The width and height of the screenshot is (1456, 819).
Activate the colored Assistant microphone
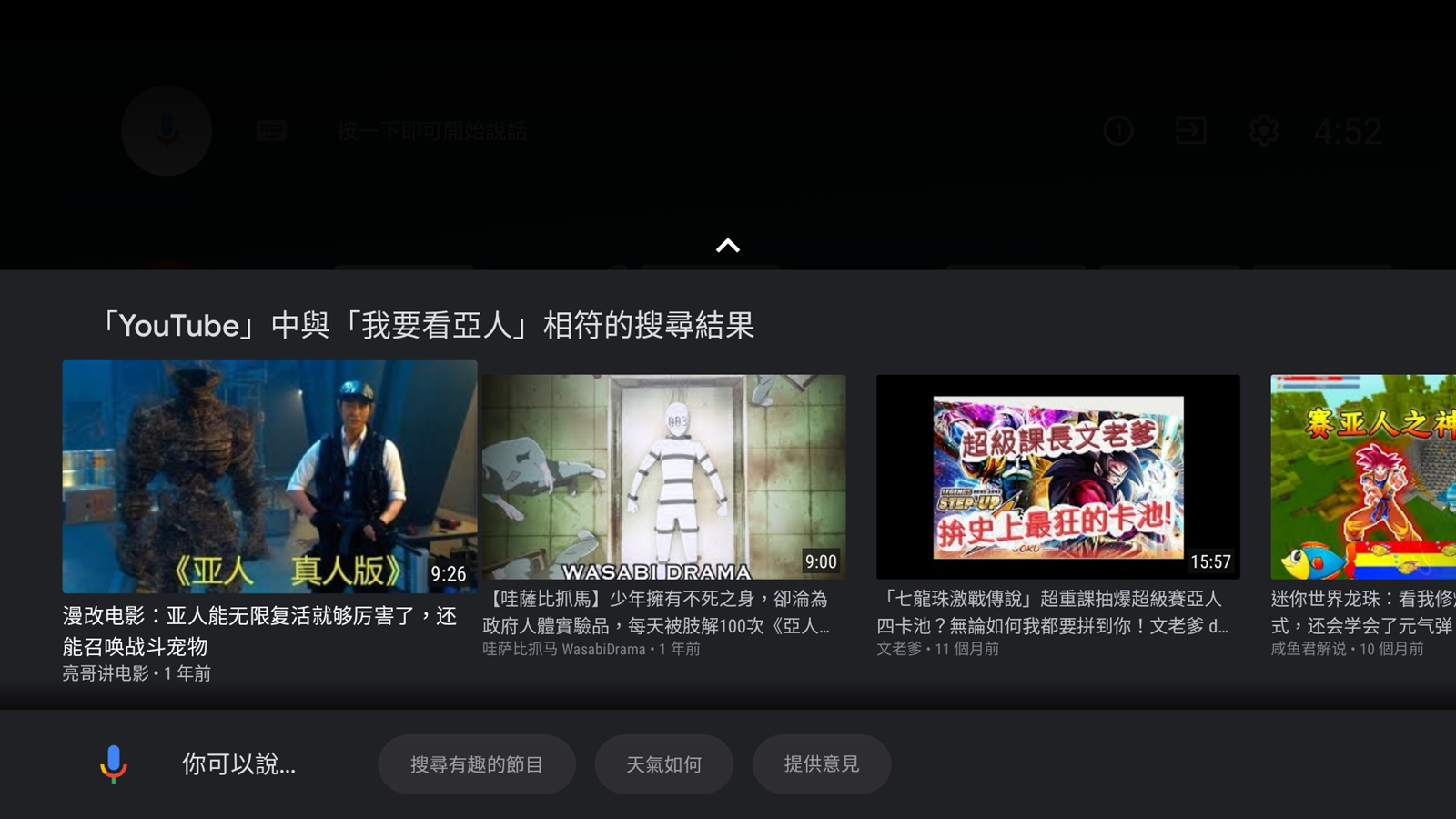coord(114,764)
